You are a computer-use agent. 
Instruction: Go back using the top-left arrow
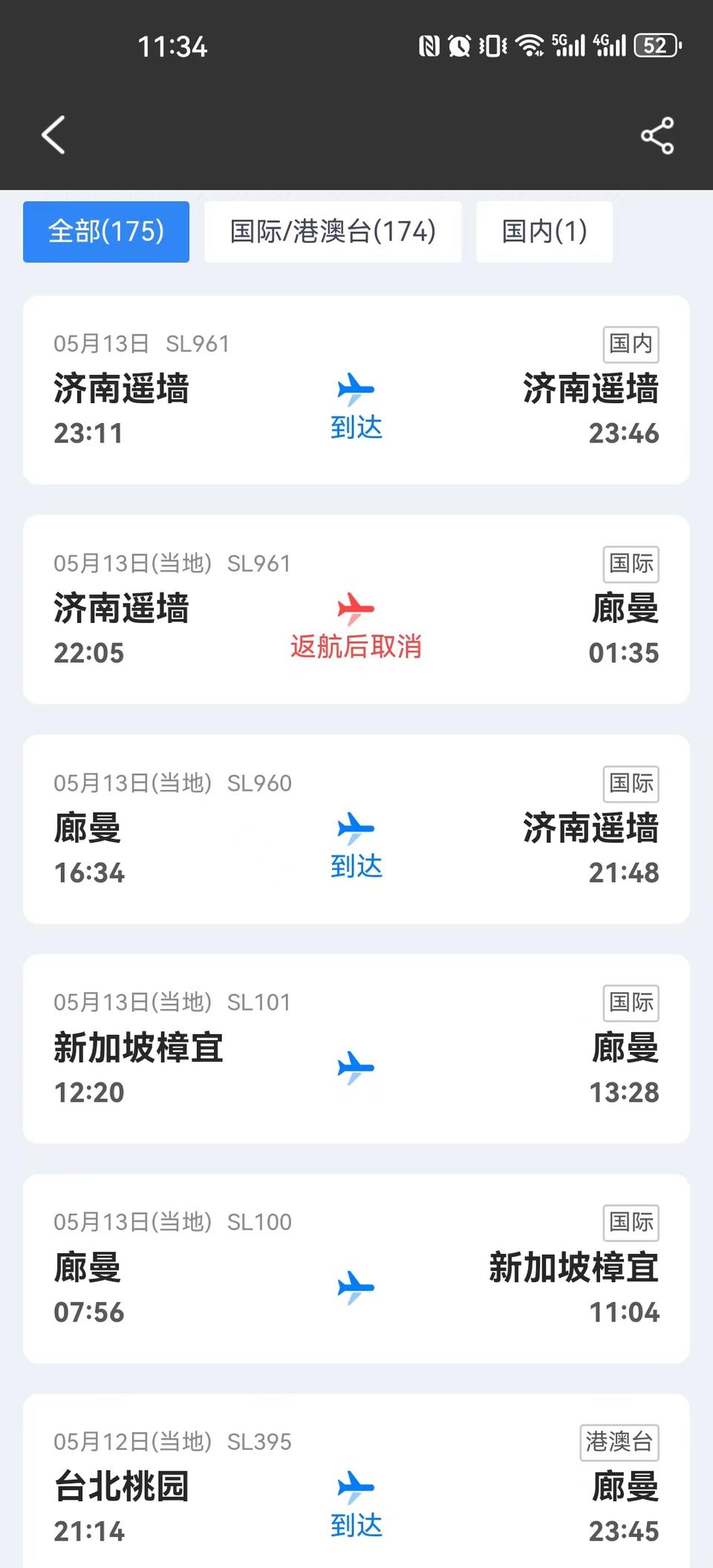coord(53,135)
